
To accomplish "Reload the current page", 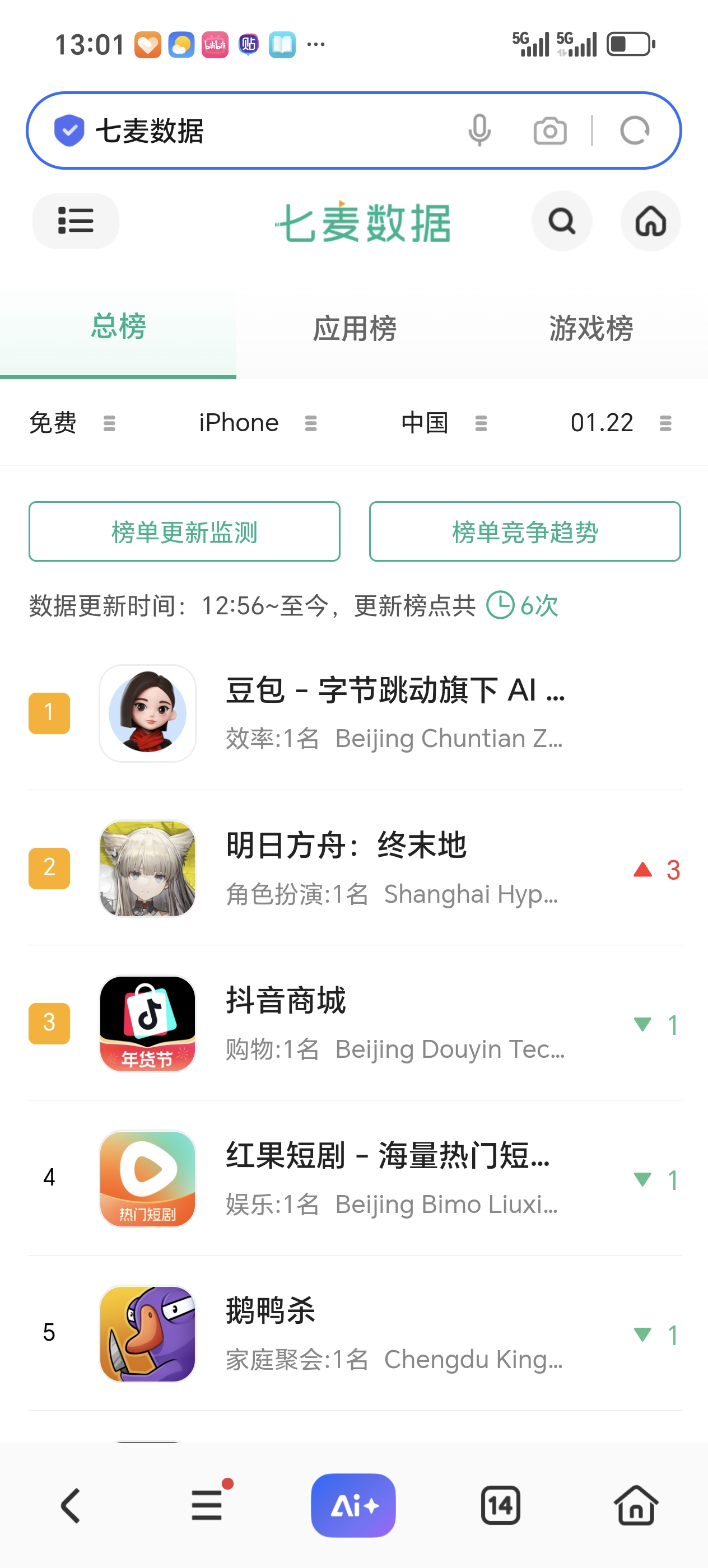I will [634, 131].
